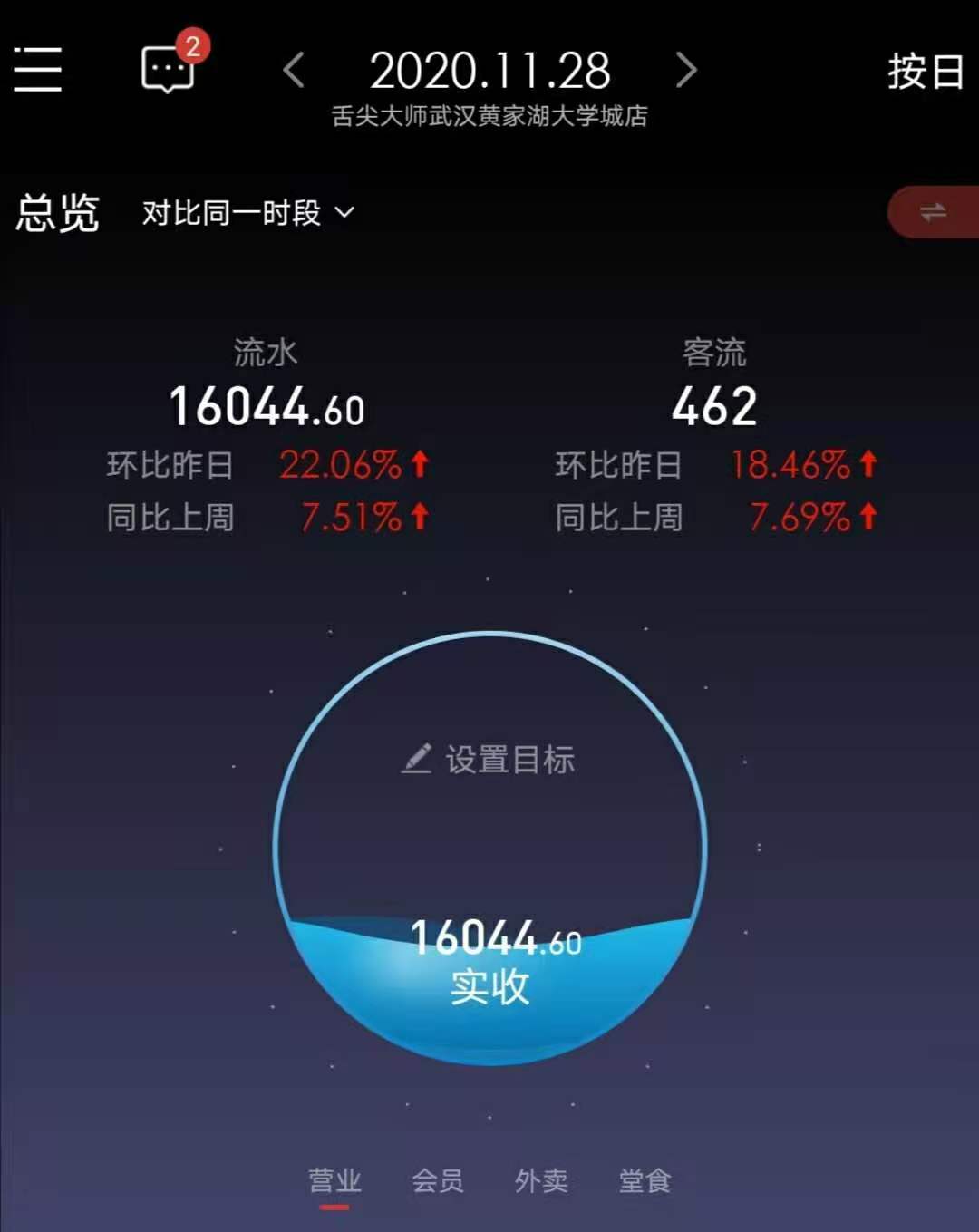Collapse the comparison time period chevron
Viewport: 979px width, 1232px height.
(x=344, y=214)
